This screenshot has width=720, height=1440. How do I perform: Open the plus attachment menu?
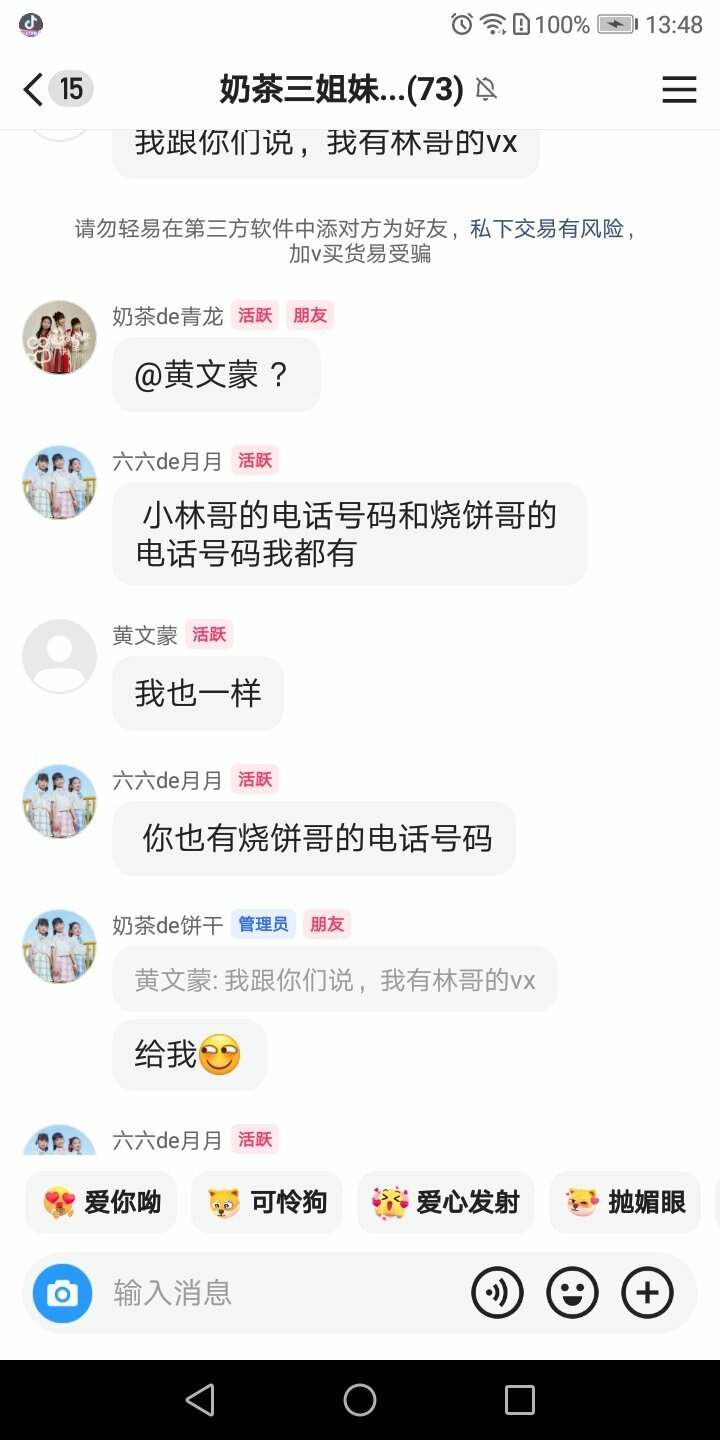click(647, 1293)
